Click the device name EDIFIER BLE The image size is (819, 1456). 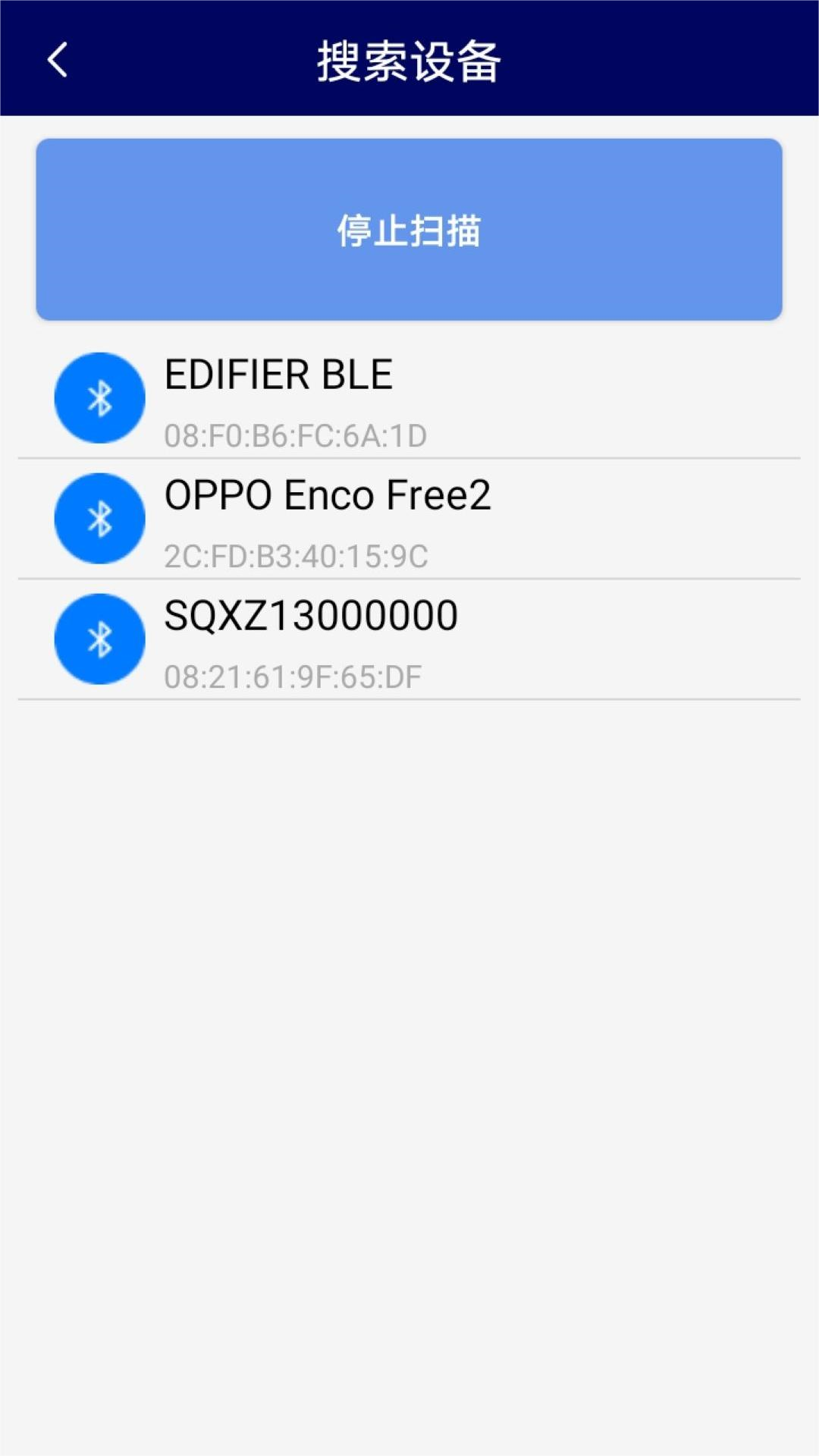click(278, 374)
